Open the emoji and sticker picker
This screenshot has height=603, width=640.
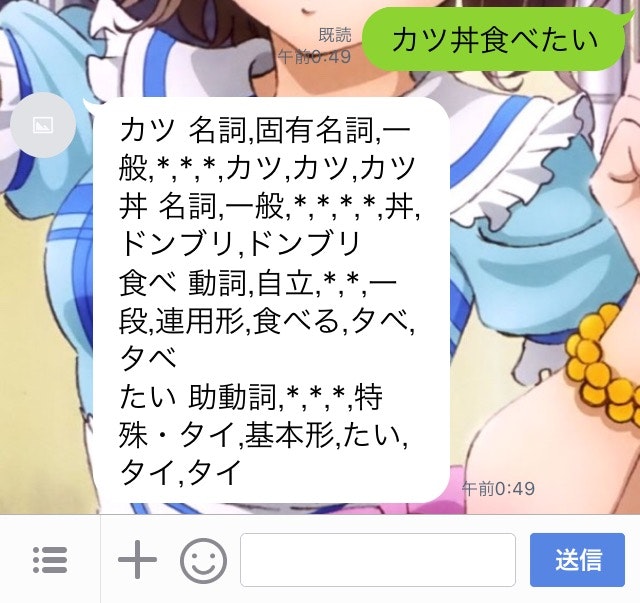(203, 560)
